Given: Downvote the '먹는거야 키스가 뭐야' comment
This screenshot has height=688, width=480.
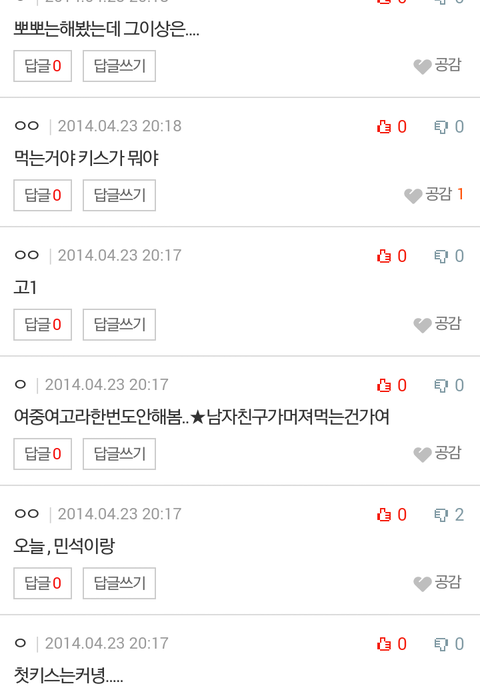Looking at the screenshot, I should point(449,127).
